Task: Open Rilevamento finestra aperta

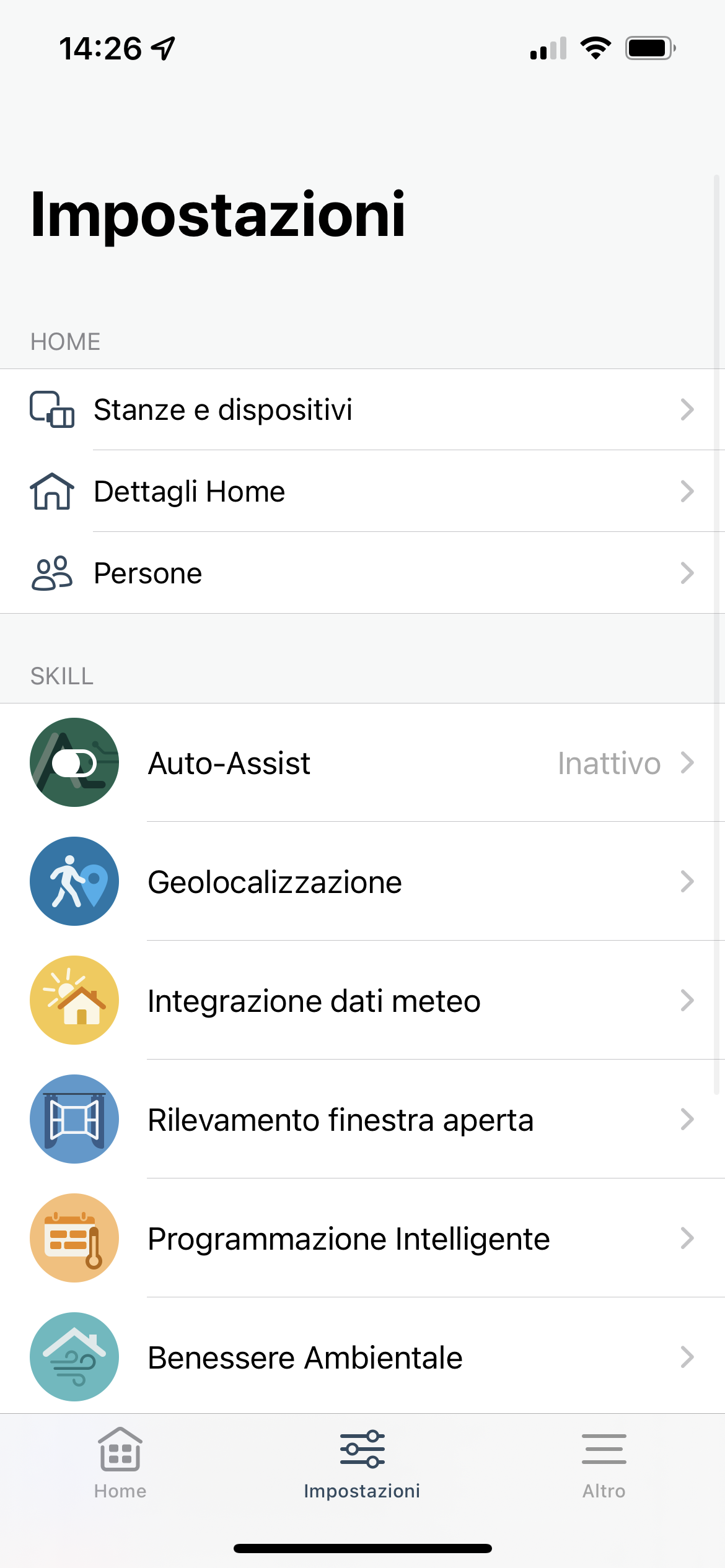Action: (x=362, y=1119)
